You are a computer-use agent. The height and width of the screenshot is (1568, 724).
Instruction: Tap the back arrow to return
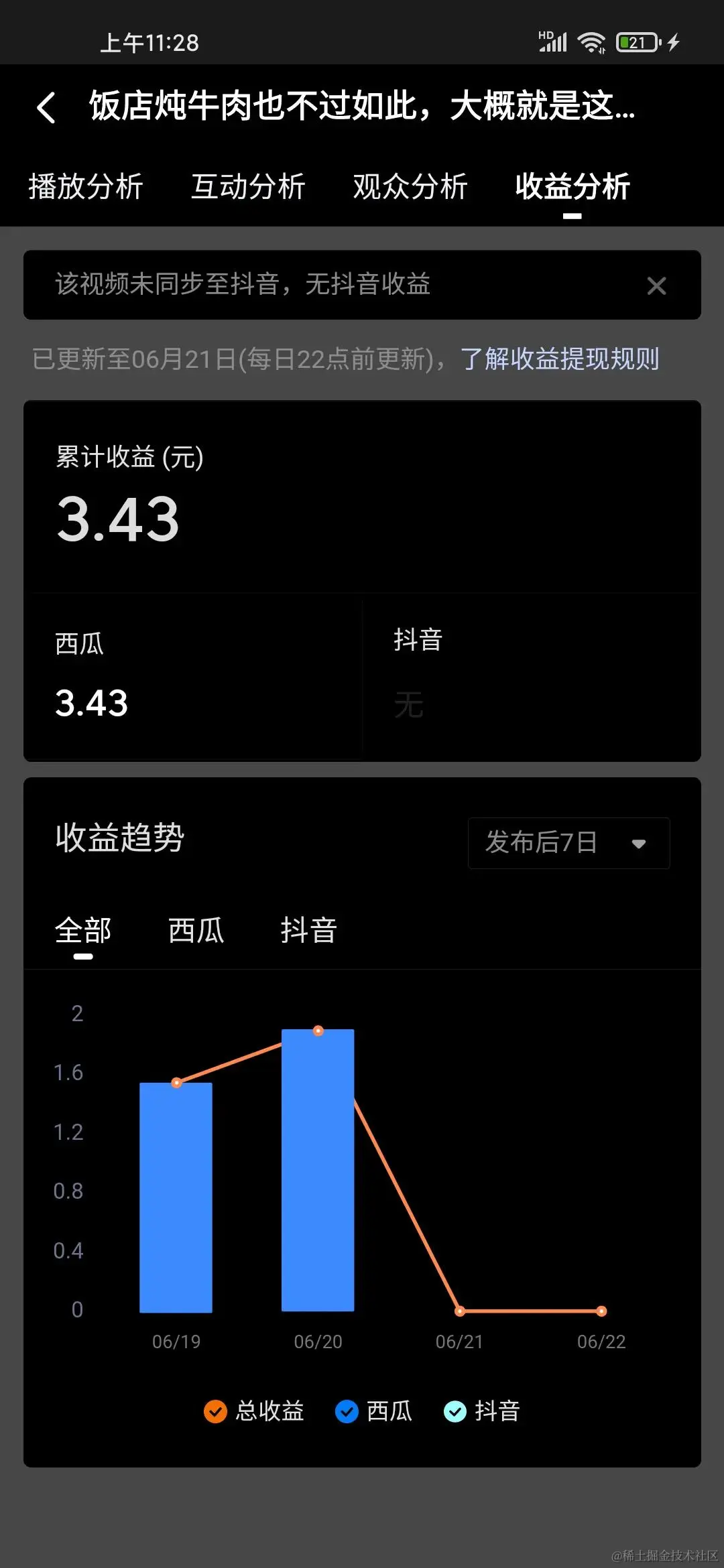coord(45,109)
